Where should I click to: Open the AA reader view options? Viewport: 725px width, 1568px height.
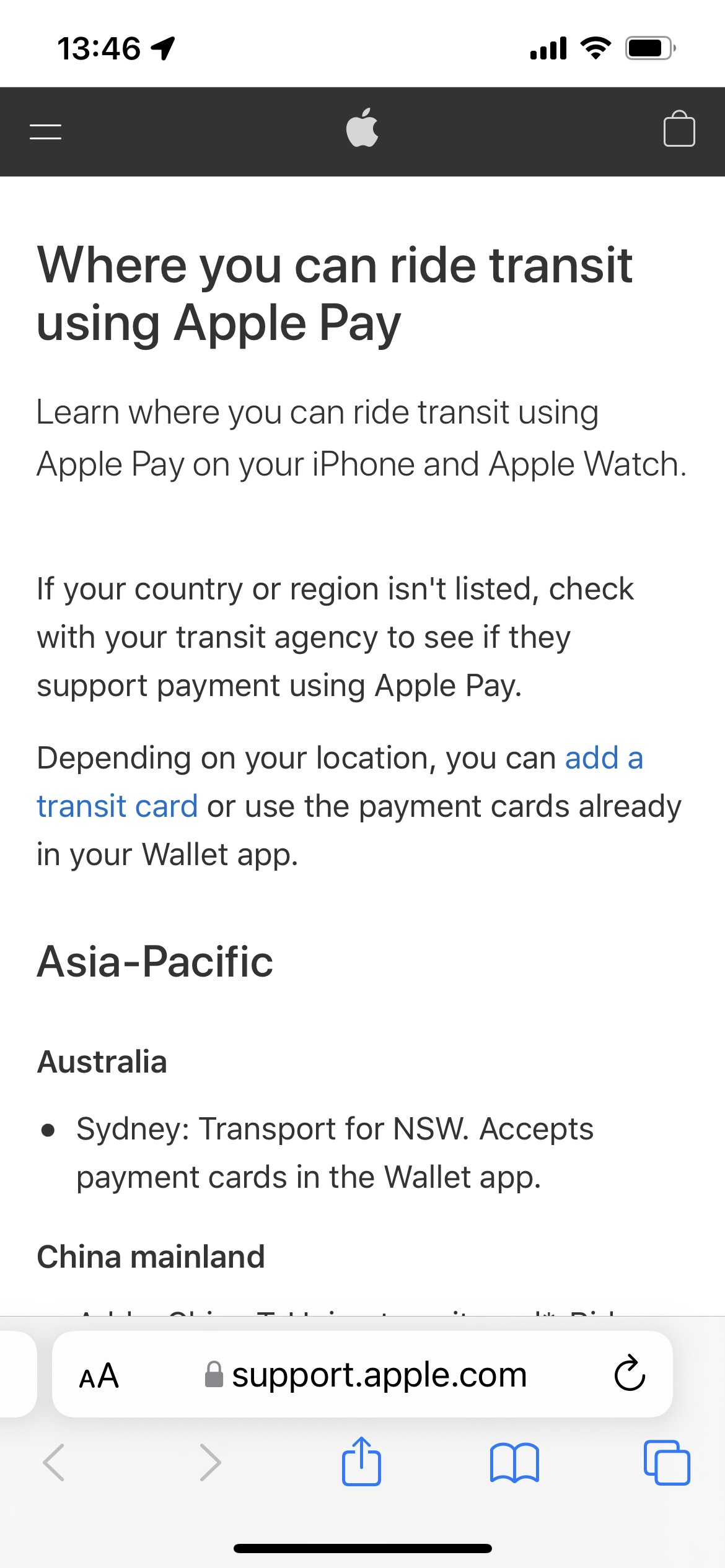[x=99, y=1376]
